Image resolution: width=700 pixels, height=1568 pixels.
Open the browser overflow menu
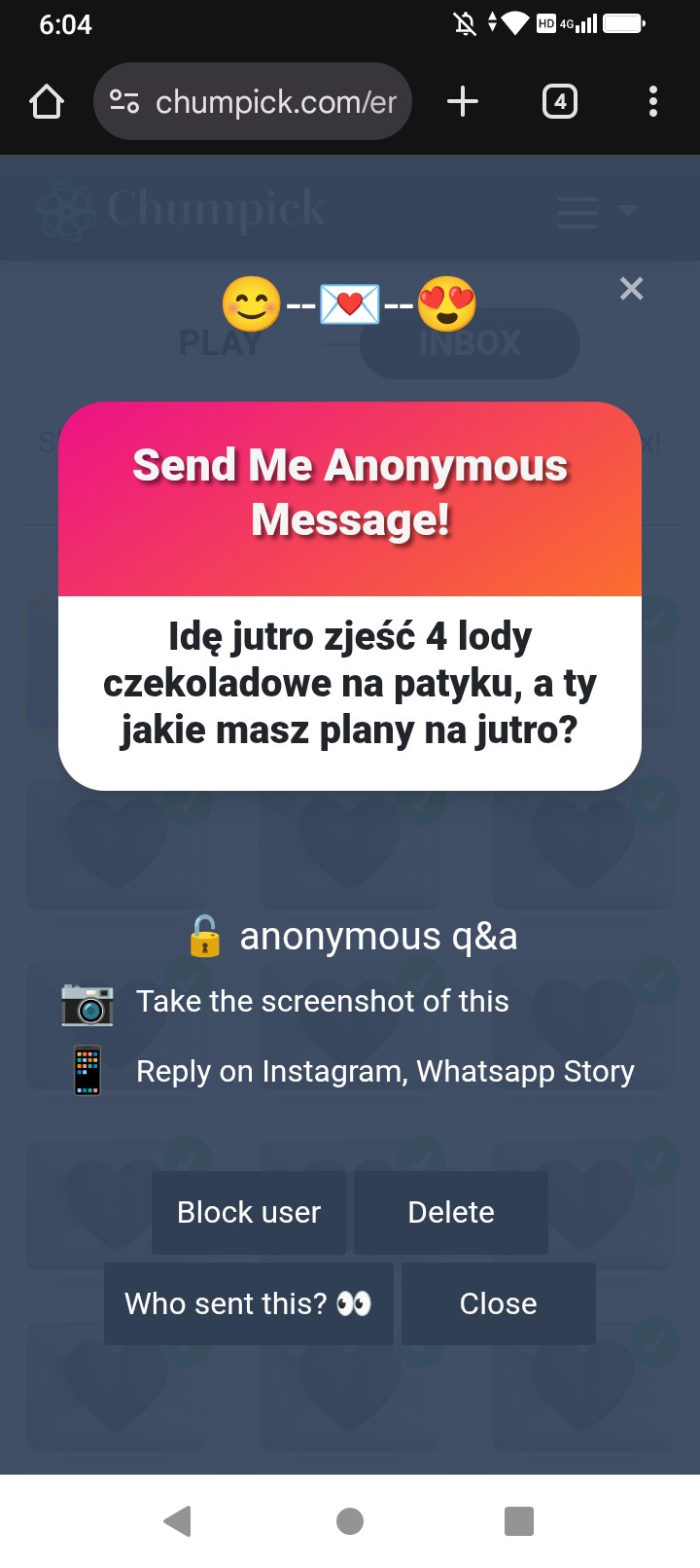652,101
